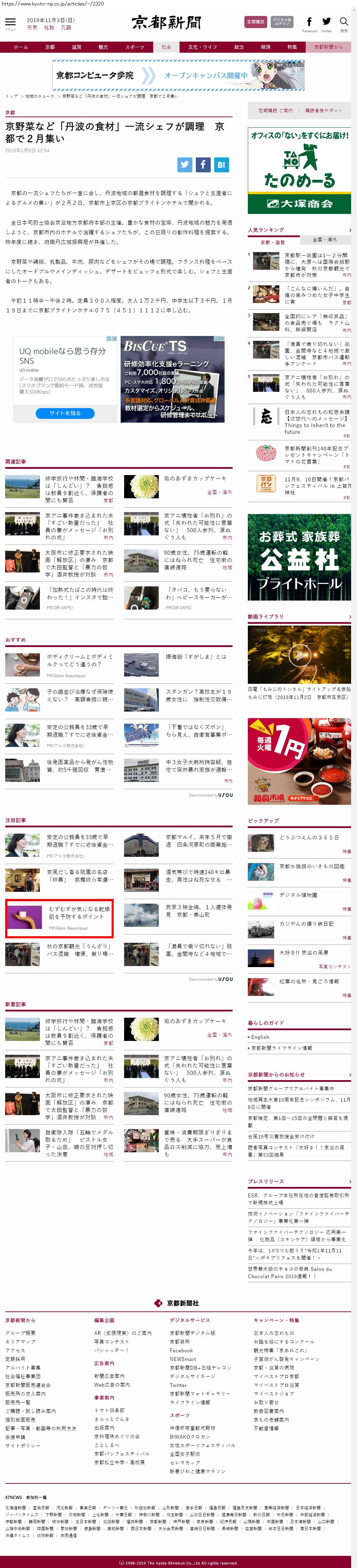Screen dimensions: 357x1568
Task: Share this article on Twitter
Action: coord(185,164)
